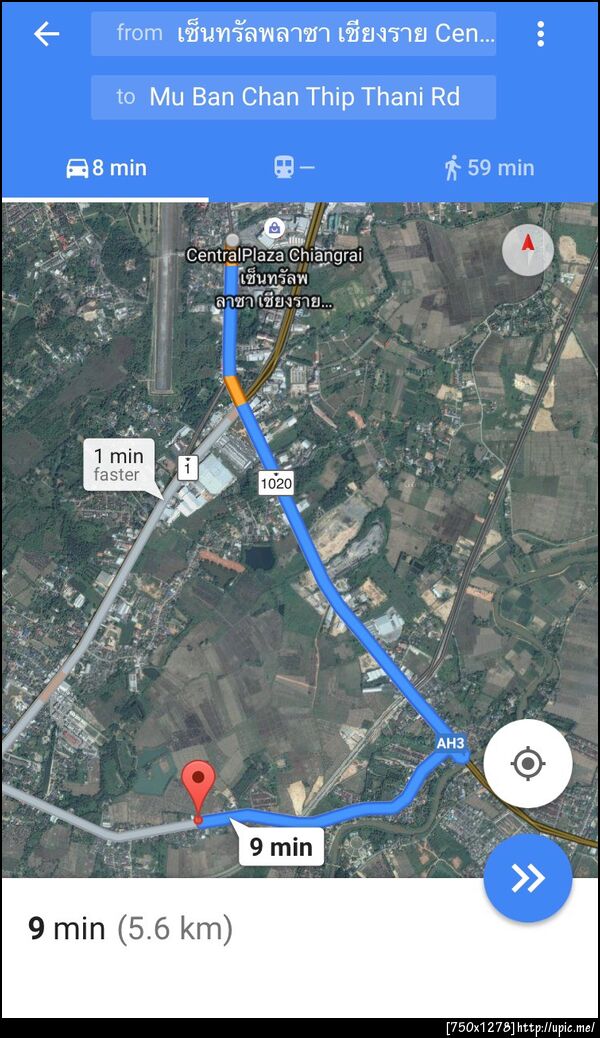The image size is (600, 1038).
Task: Reset map orientation with the compass
Action: click(x=527, y=250)
